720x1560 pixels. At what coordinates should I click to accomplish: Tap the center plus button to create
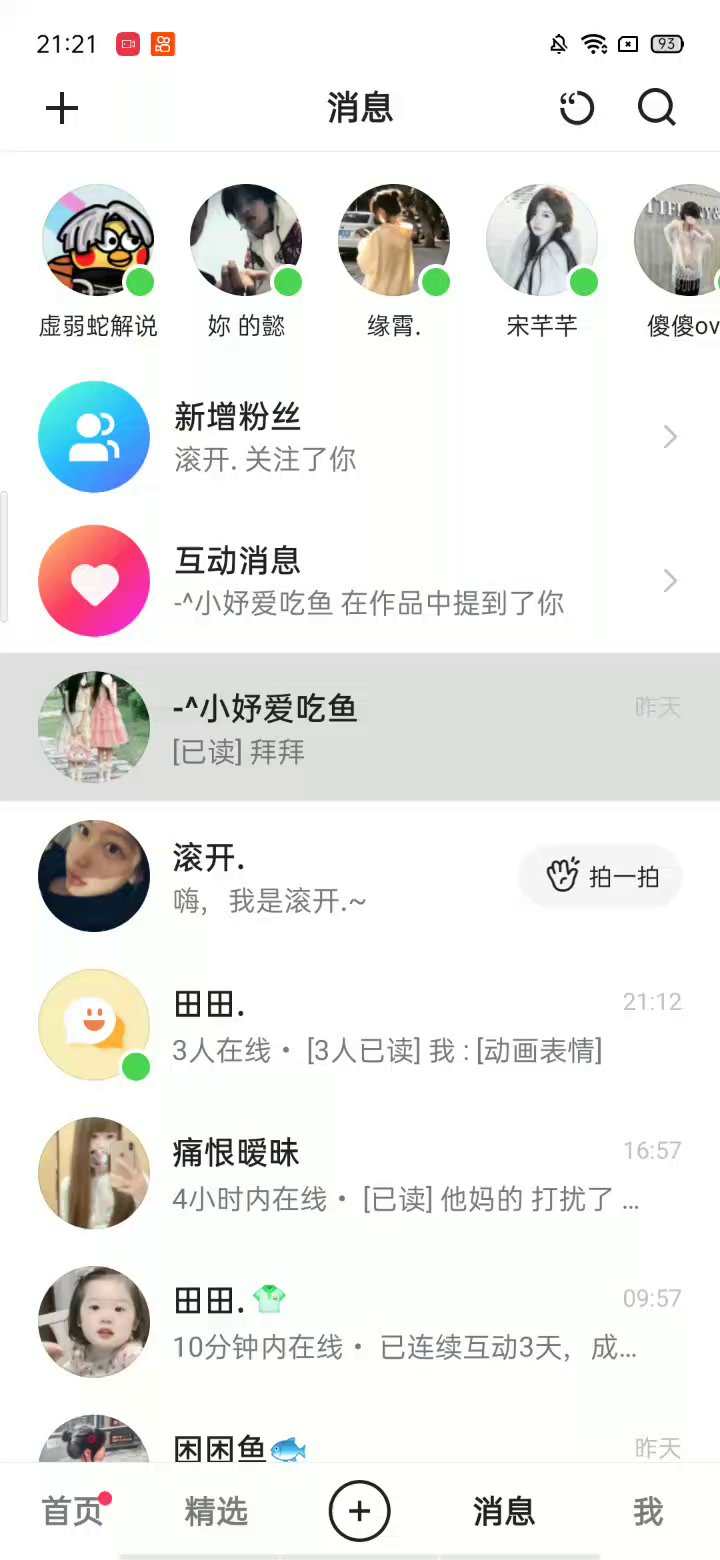(360, 1511)
